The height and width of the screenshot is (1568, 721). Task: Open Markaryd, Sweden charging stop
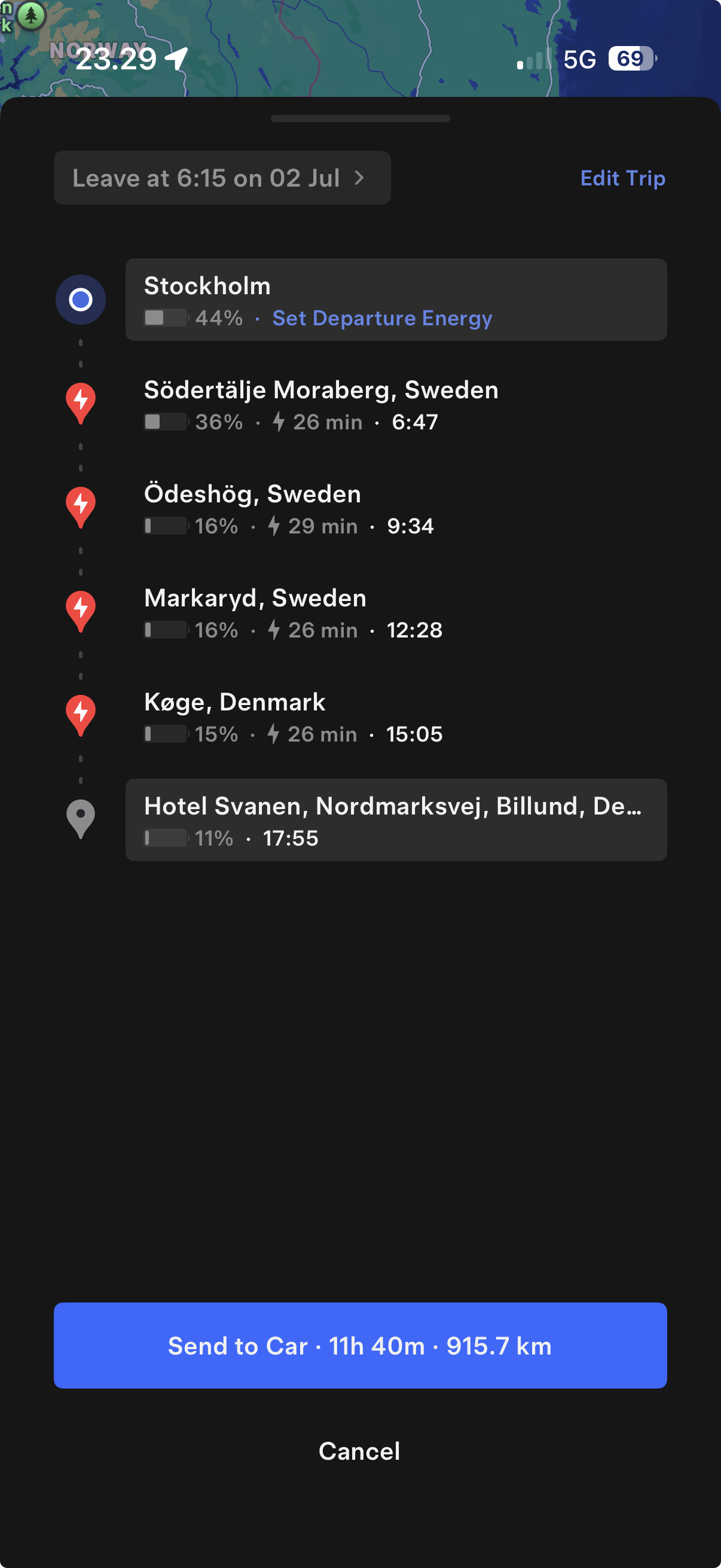click(396, 613)
